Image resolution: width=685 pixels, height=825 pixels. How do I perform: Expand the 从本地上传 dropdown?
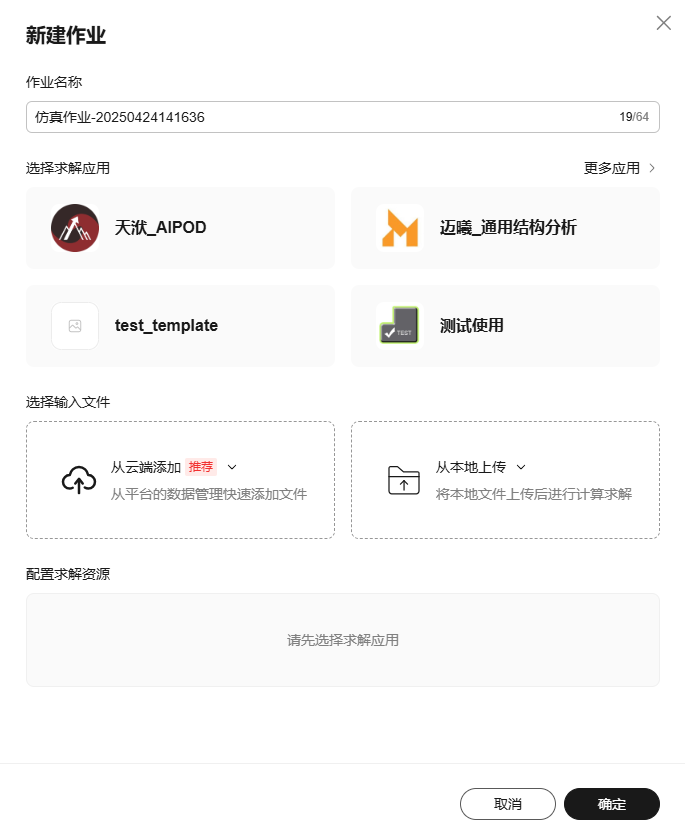pos(521,466)
